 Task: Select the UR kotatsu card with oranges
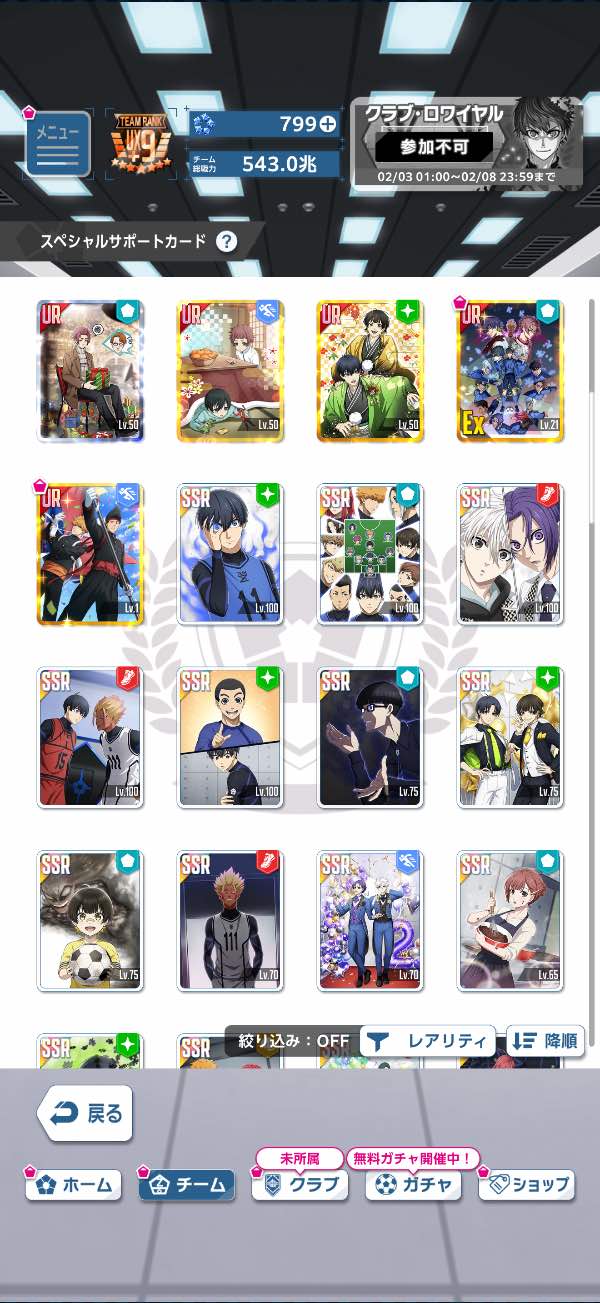(230, 370)
